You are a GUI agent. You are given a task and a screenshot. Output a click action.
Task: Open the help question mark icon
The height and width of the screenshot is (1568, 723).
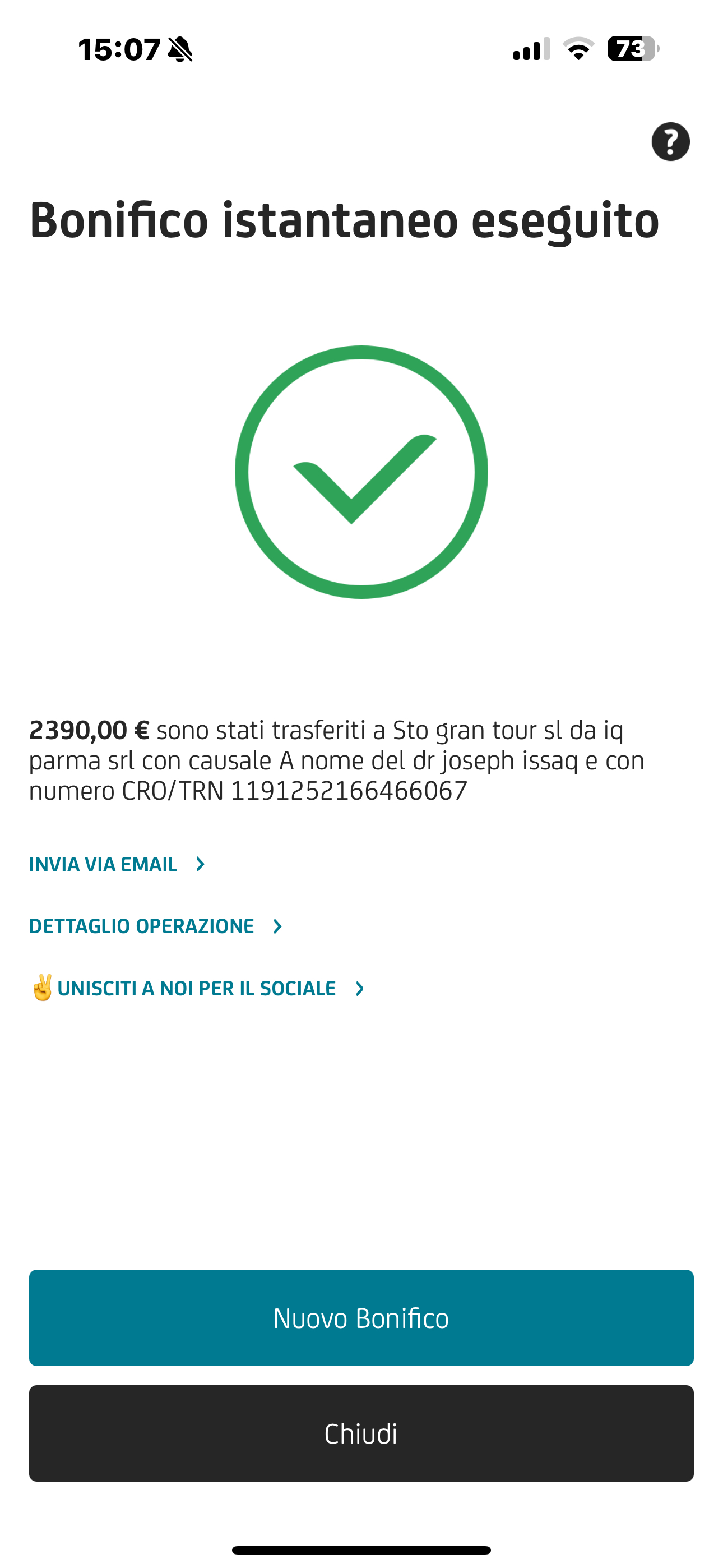click(x=670, y=142)
